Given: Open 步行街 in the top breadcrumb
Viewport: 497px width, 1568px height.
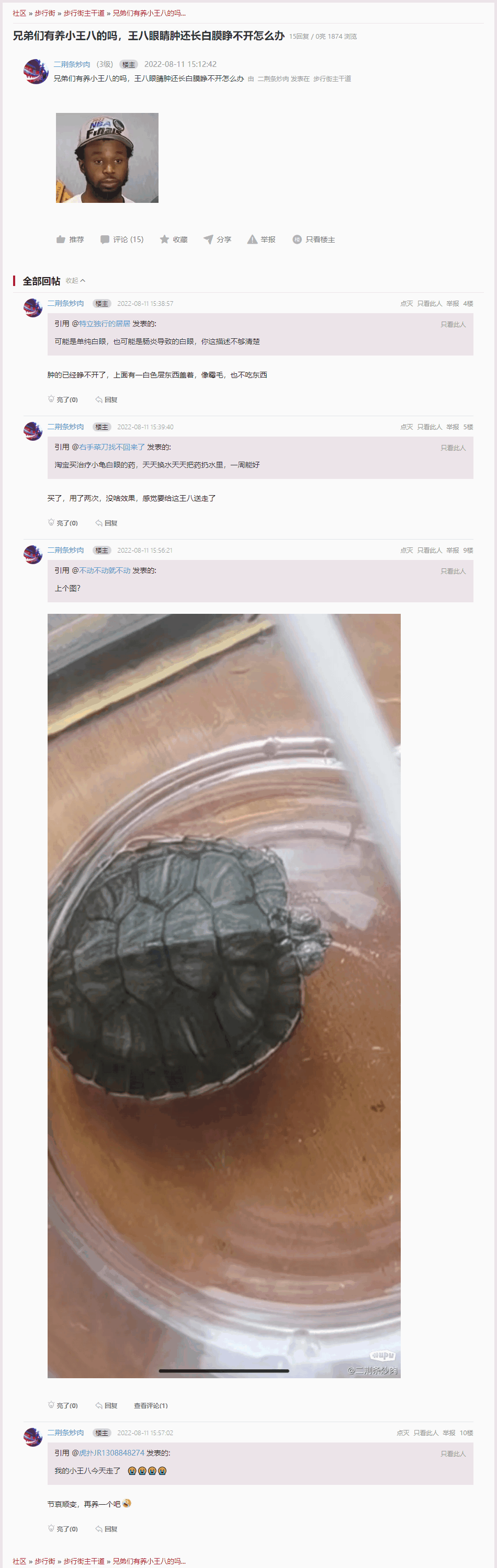Looking at the screenshot, I should [44, 13].
